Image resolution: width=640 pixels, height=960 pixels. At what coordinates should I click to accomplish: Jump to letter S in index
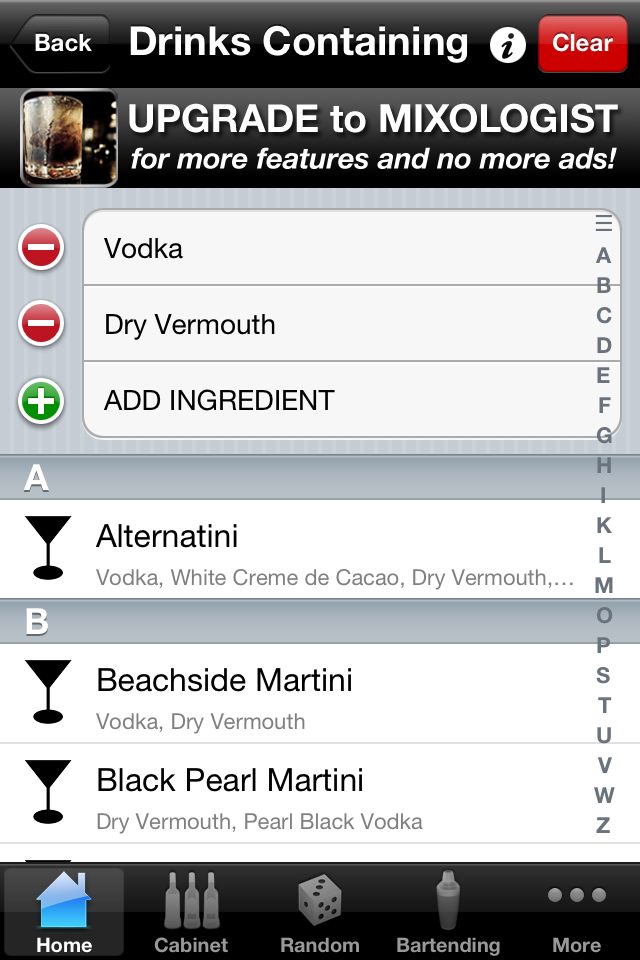coord(604,675)
